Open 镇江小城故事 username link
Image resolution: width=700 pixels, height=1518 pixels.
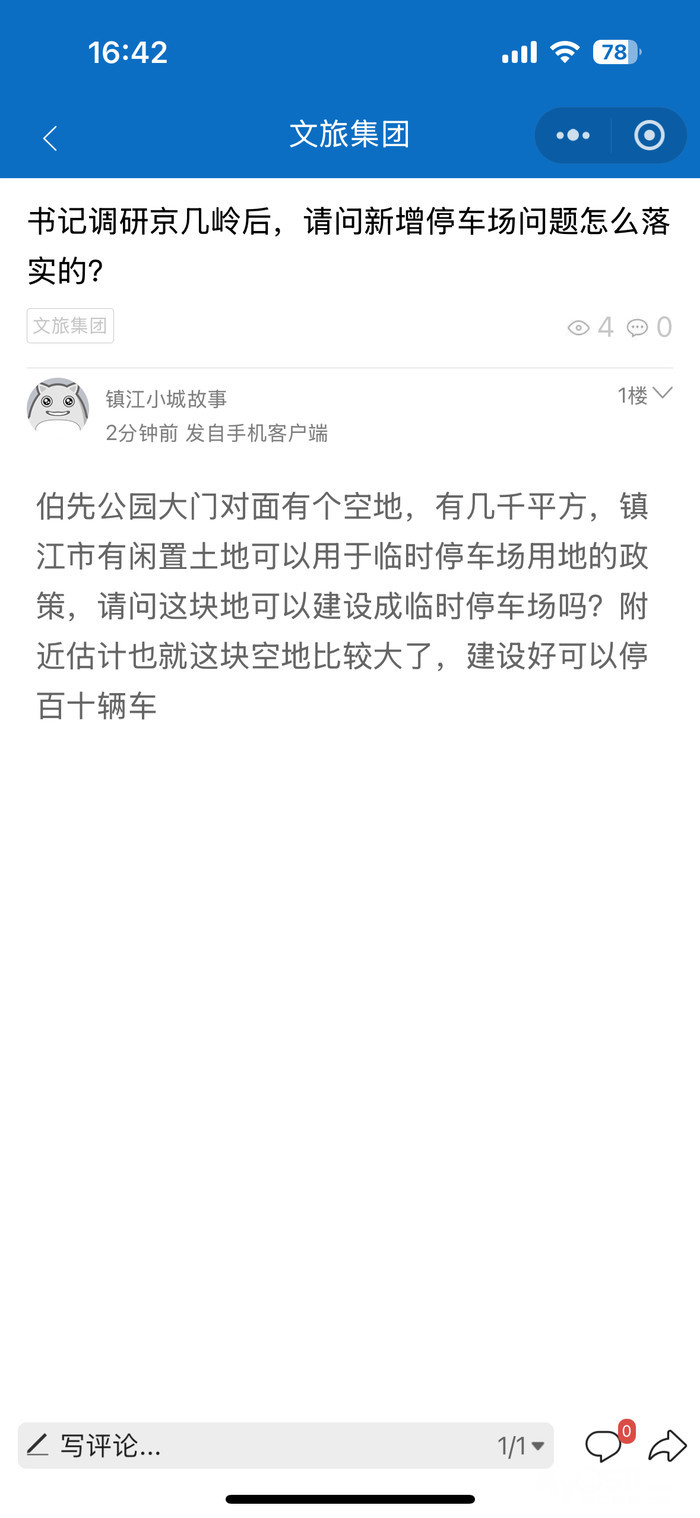coord(167,399)
